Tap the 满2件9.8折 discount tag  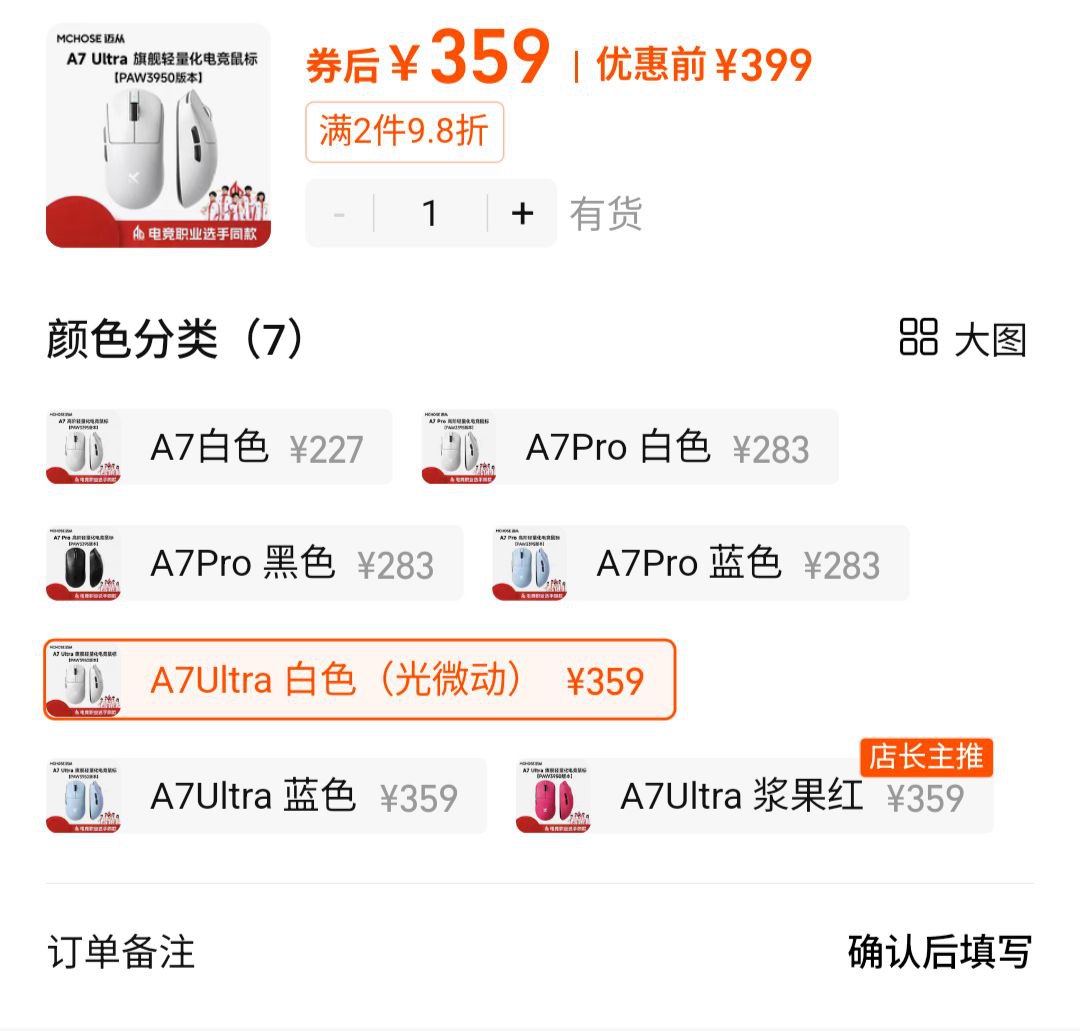[404, 132]
